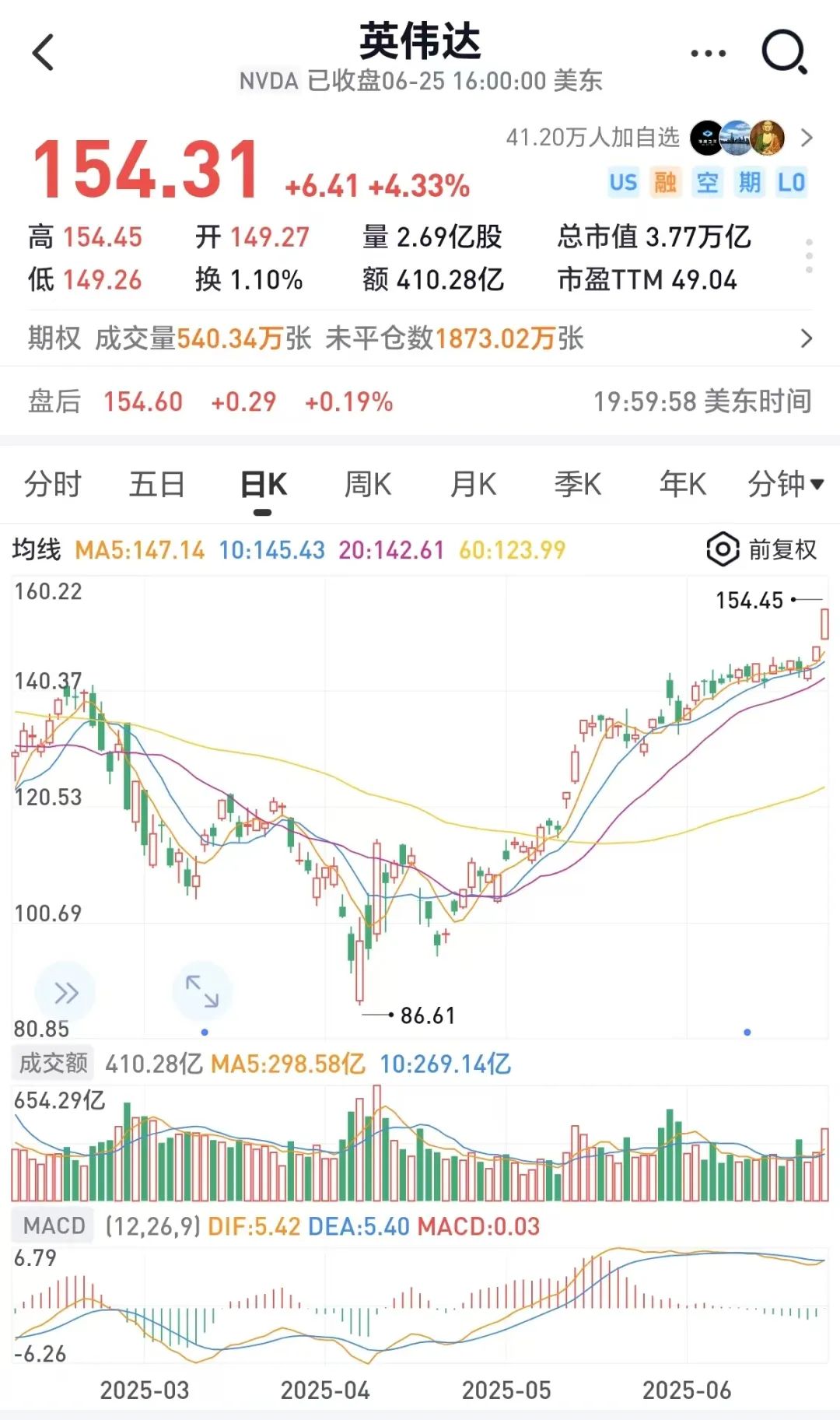The width and height of the screenshot is (840, 1420).
Task: Open the three-dot overflow menu
Action: click(709, 54)
